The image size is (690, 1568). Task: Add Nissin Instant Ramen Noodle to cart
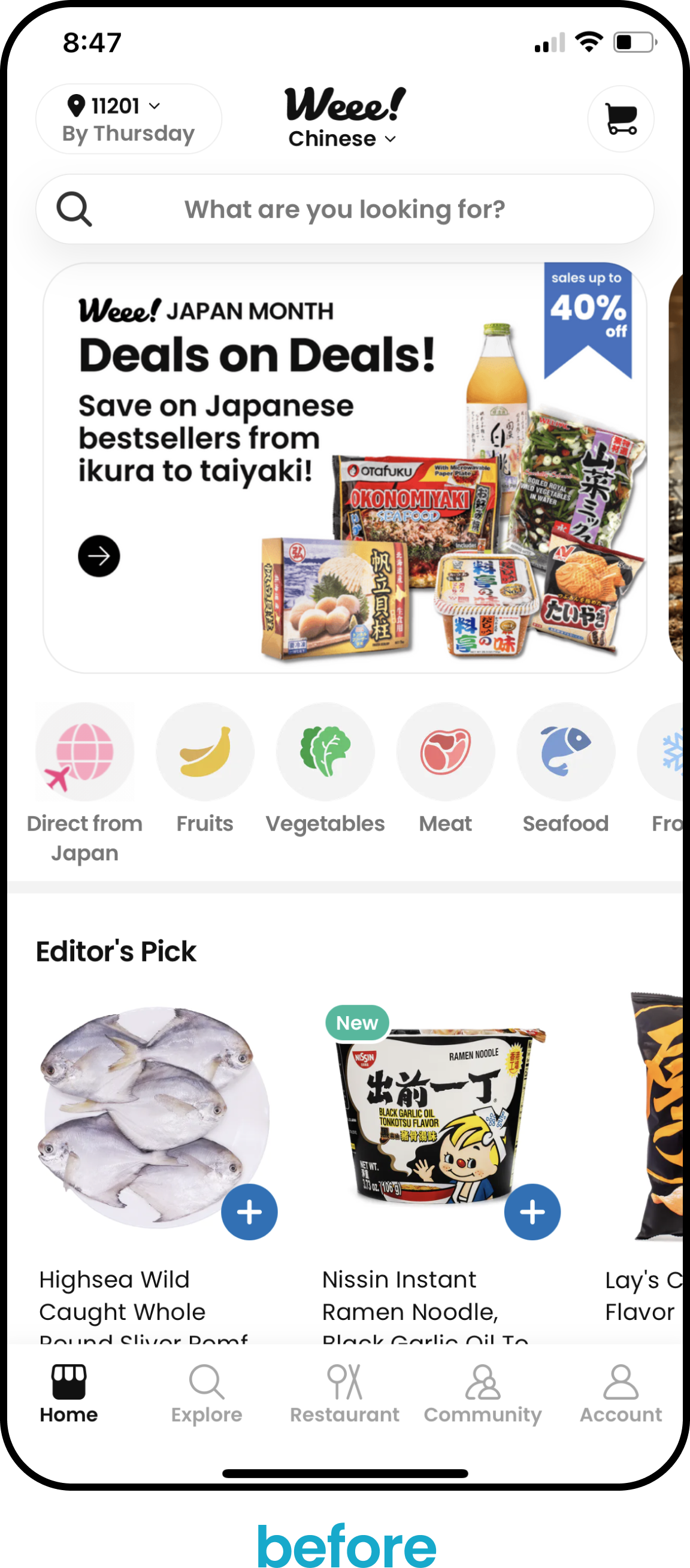click(532, 1212)
